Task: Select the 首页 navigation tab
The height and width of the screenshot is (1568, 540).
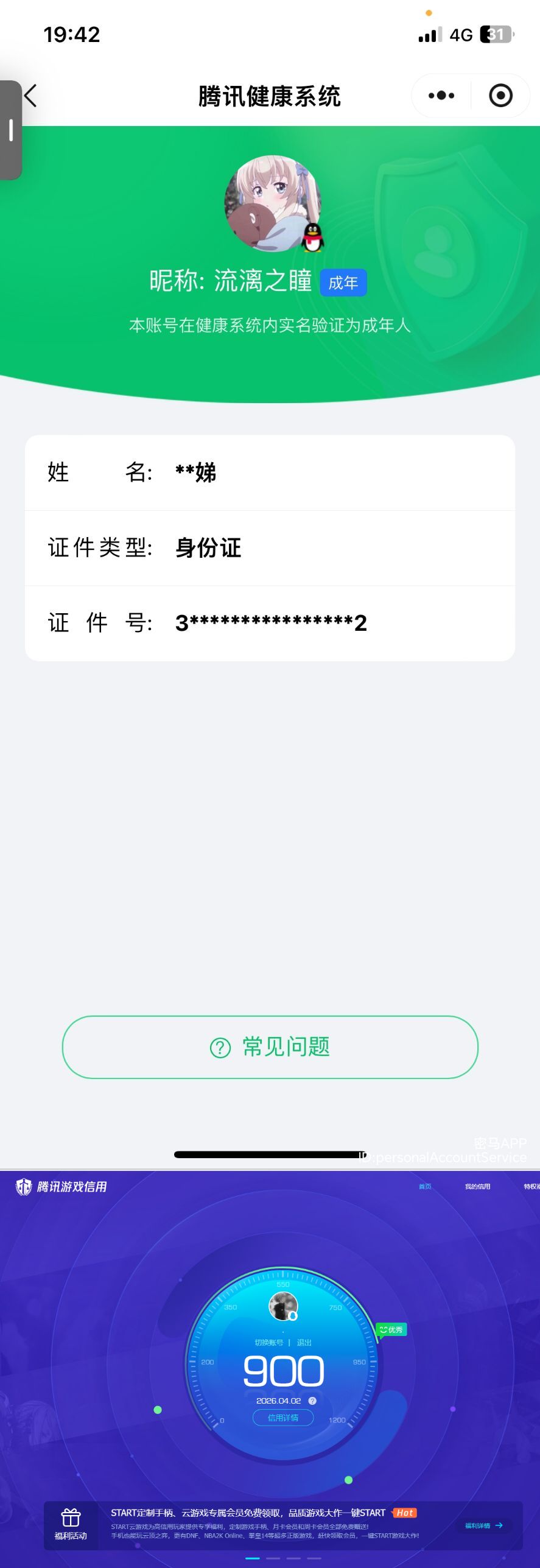Action: (x=424, y=1186)
